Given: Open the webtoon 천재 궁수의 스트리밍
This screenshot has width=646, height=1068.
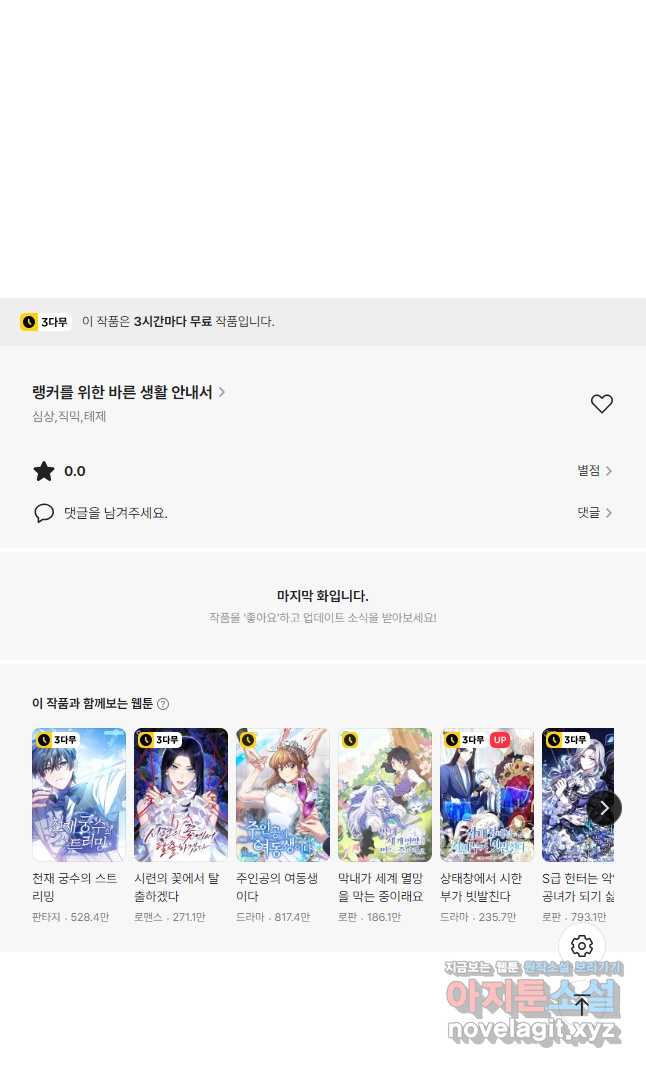Looking at the screenshot, I should point(79,795).
